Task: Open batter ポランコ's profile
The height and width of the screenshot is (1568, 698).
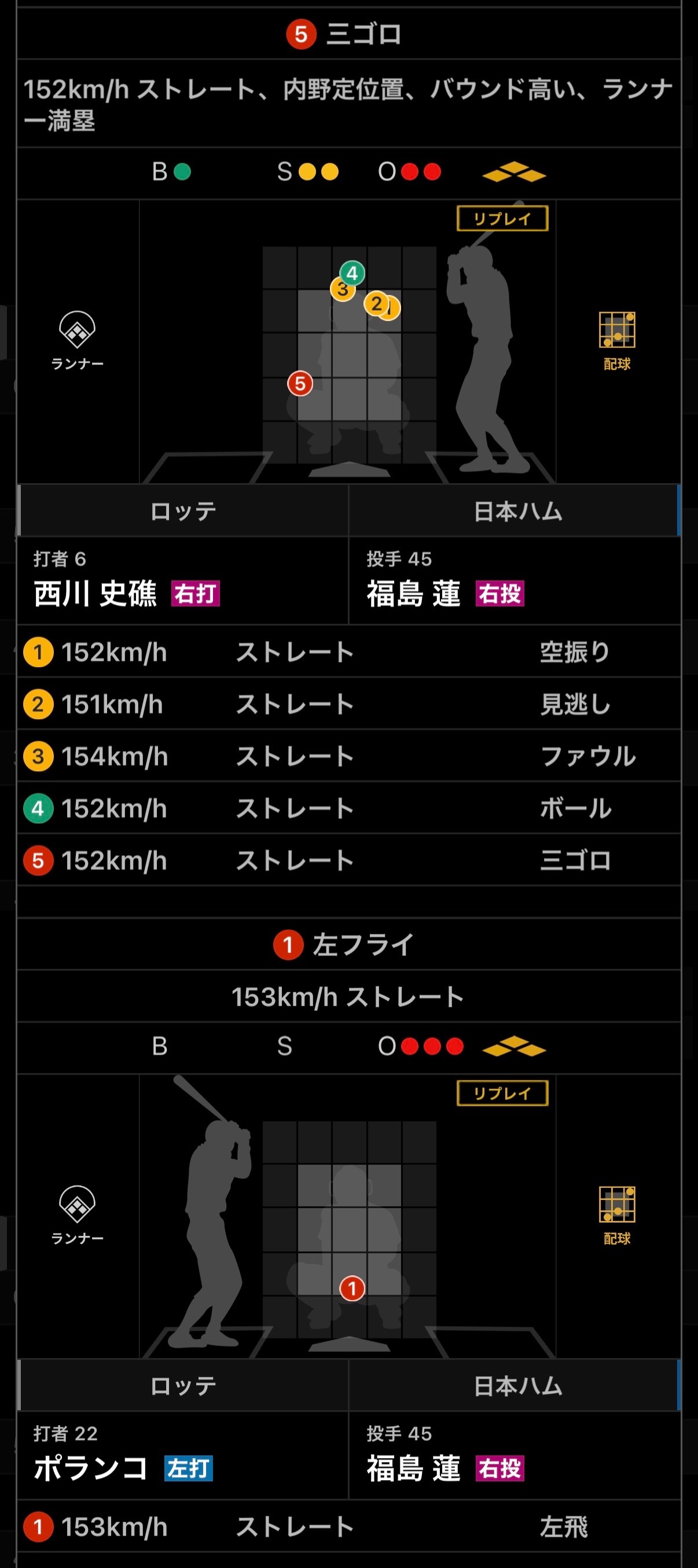Action: coord(91,1467)
